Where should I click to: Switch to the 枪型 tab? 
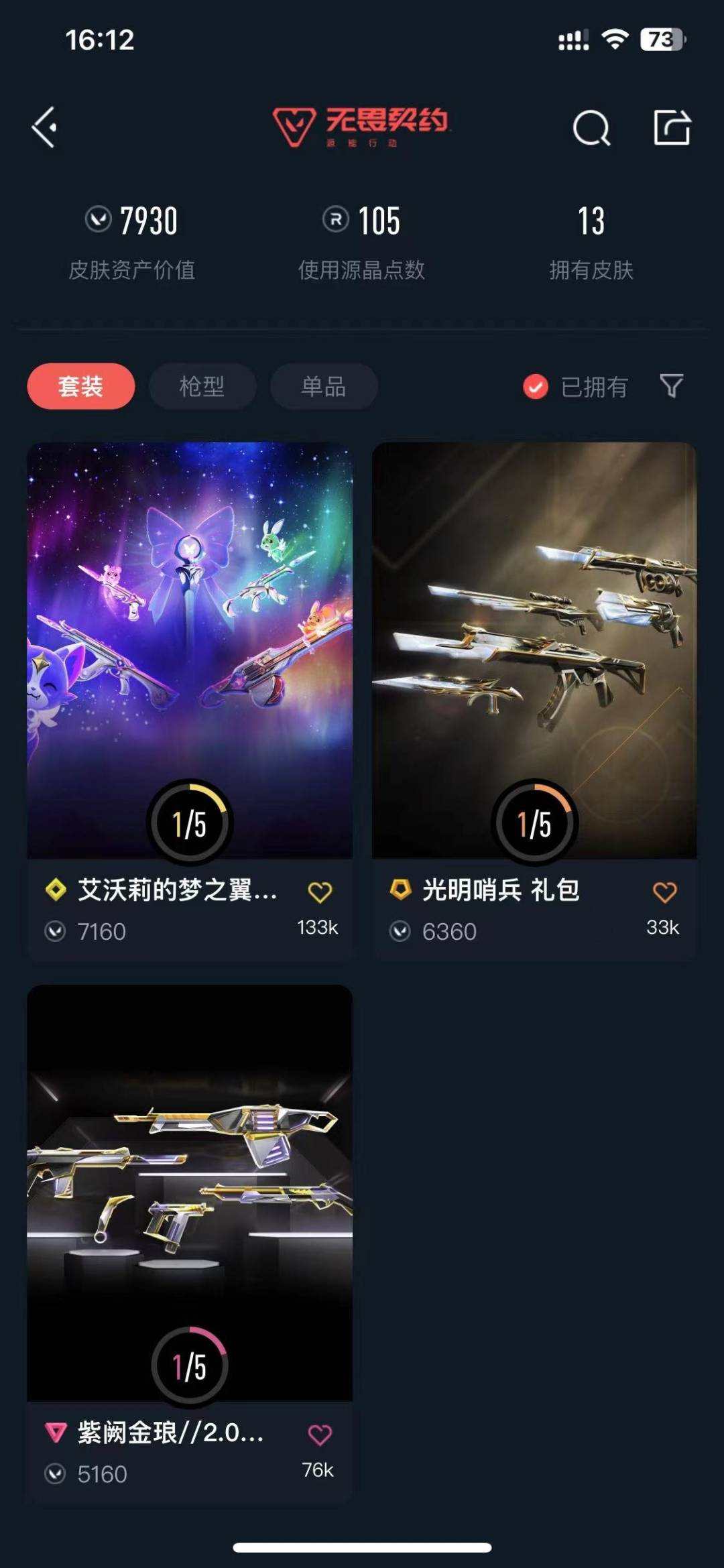pyautogui.click(x=202, y=385)
